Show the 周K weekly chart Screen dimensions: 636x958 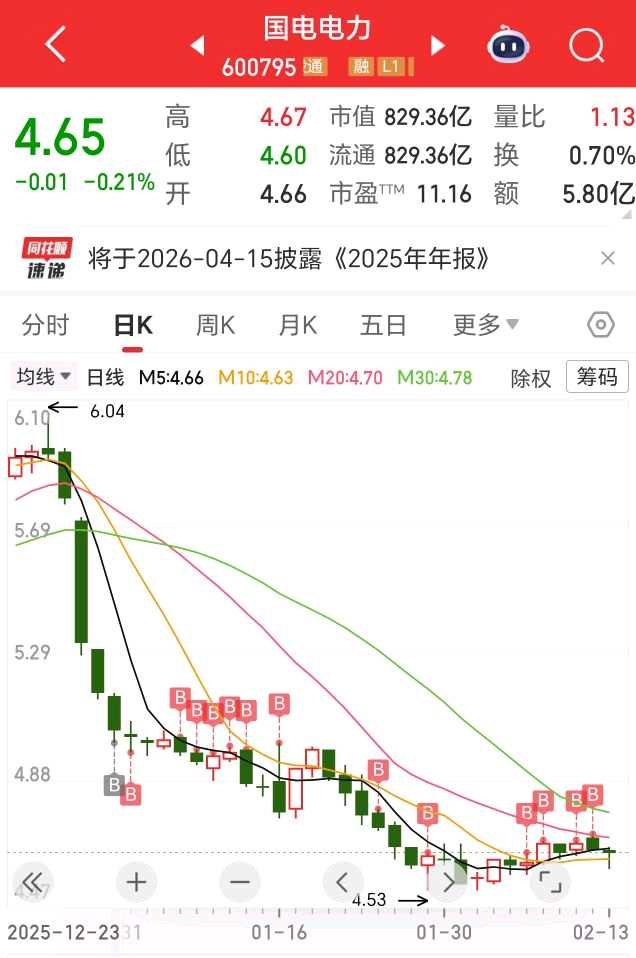(215, 325)
